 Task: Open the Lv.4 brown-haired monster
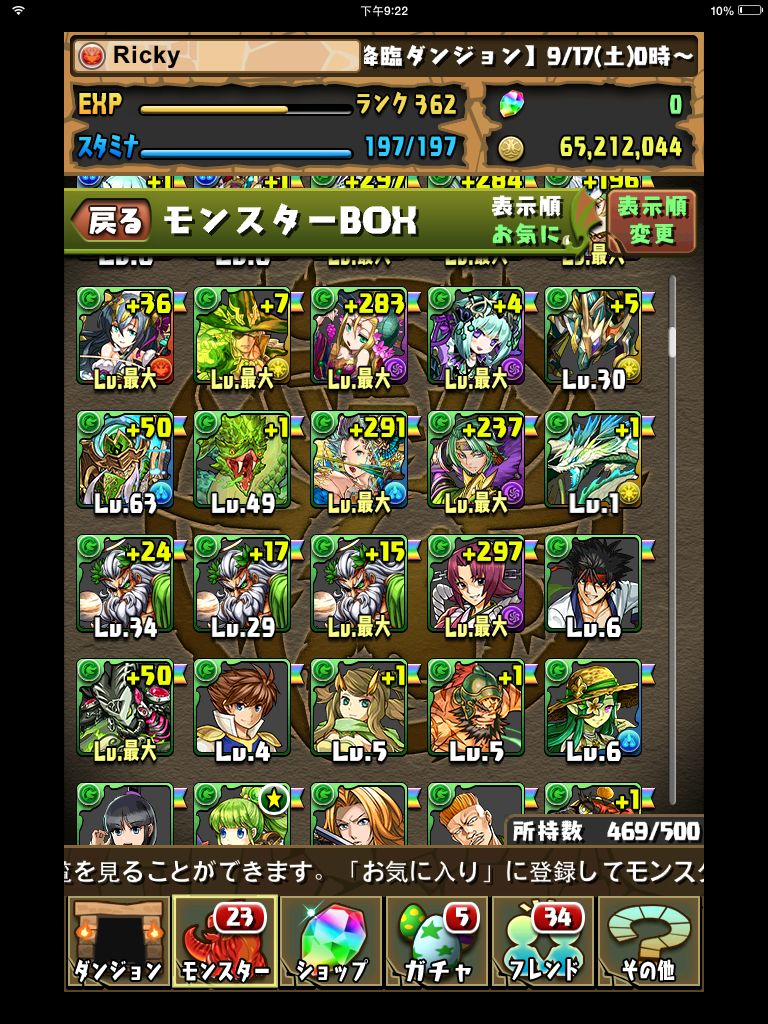242,708
